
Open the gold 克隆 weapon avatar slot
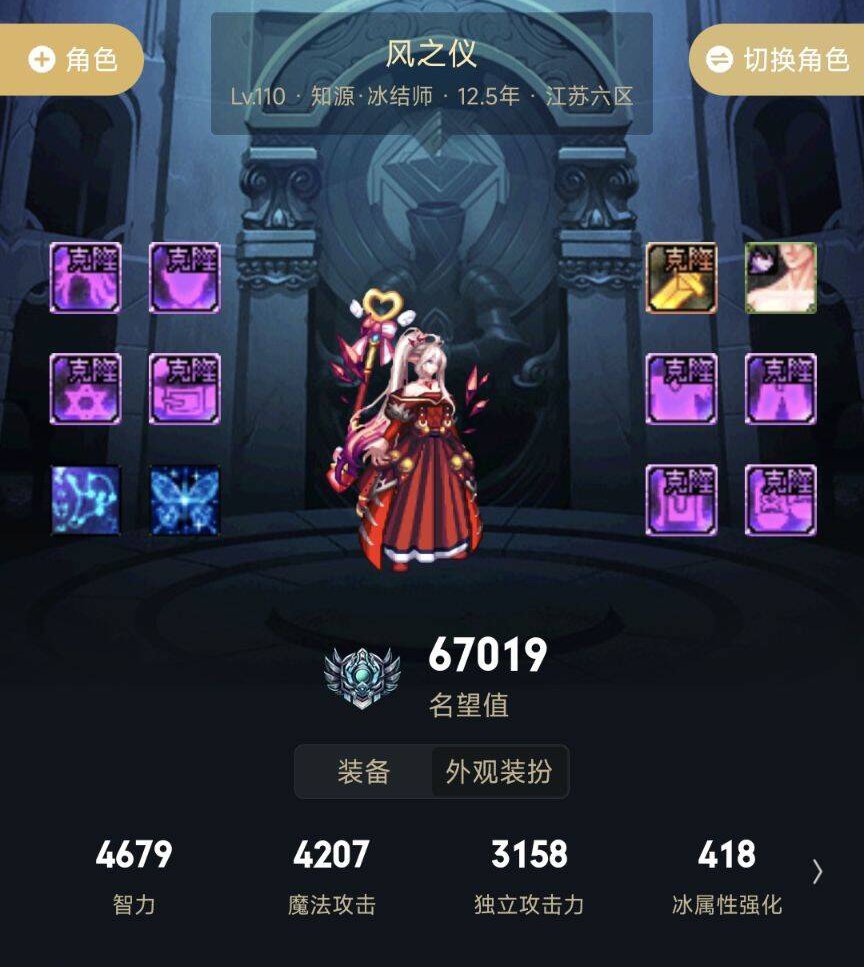tap(681, 278)
